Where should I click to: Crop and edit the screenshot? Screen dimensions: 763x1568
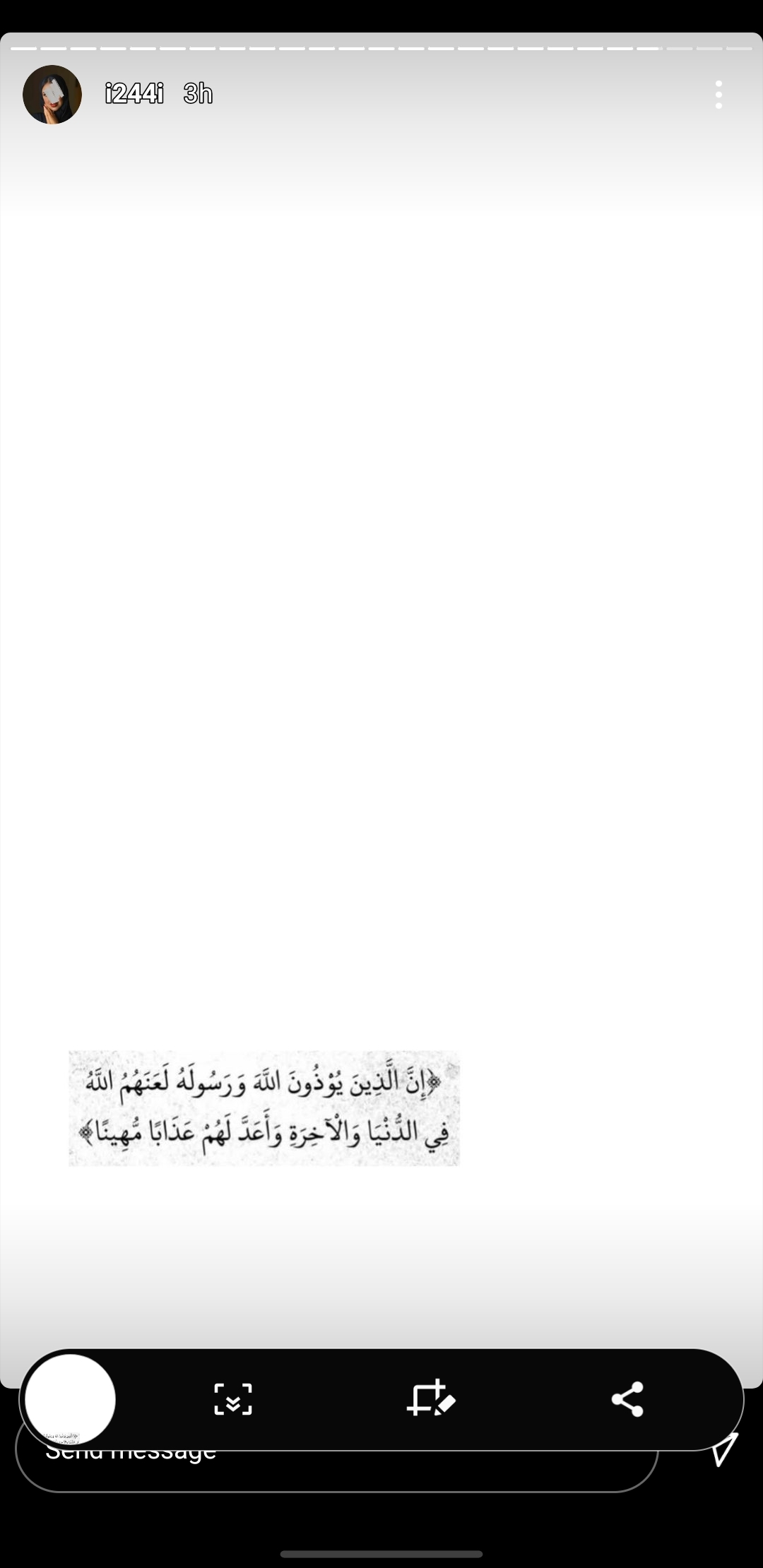431,1398
